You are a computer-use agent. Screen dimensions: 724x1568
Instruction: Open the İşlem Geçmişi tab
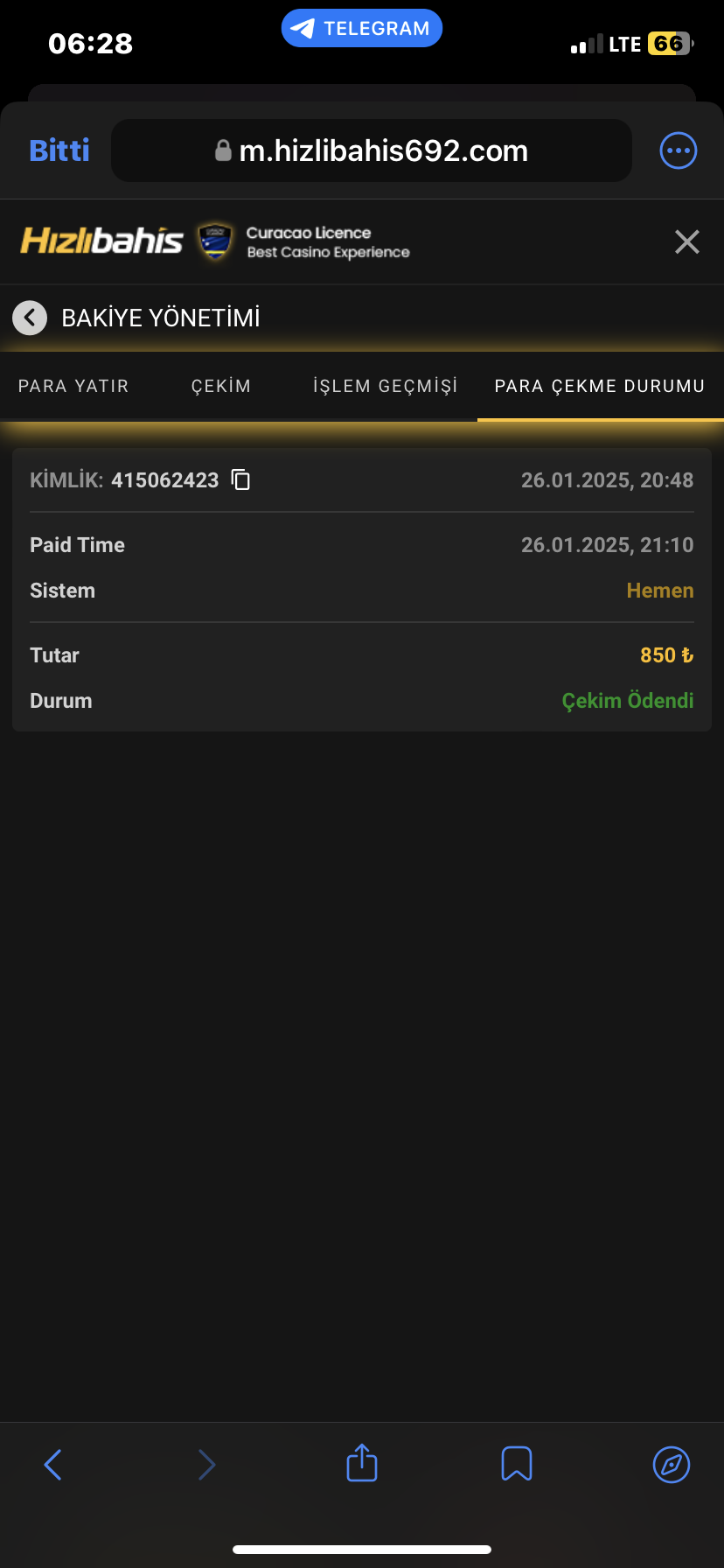click(x=386, y=386)
